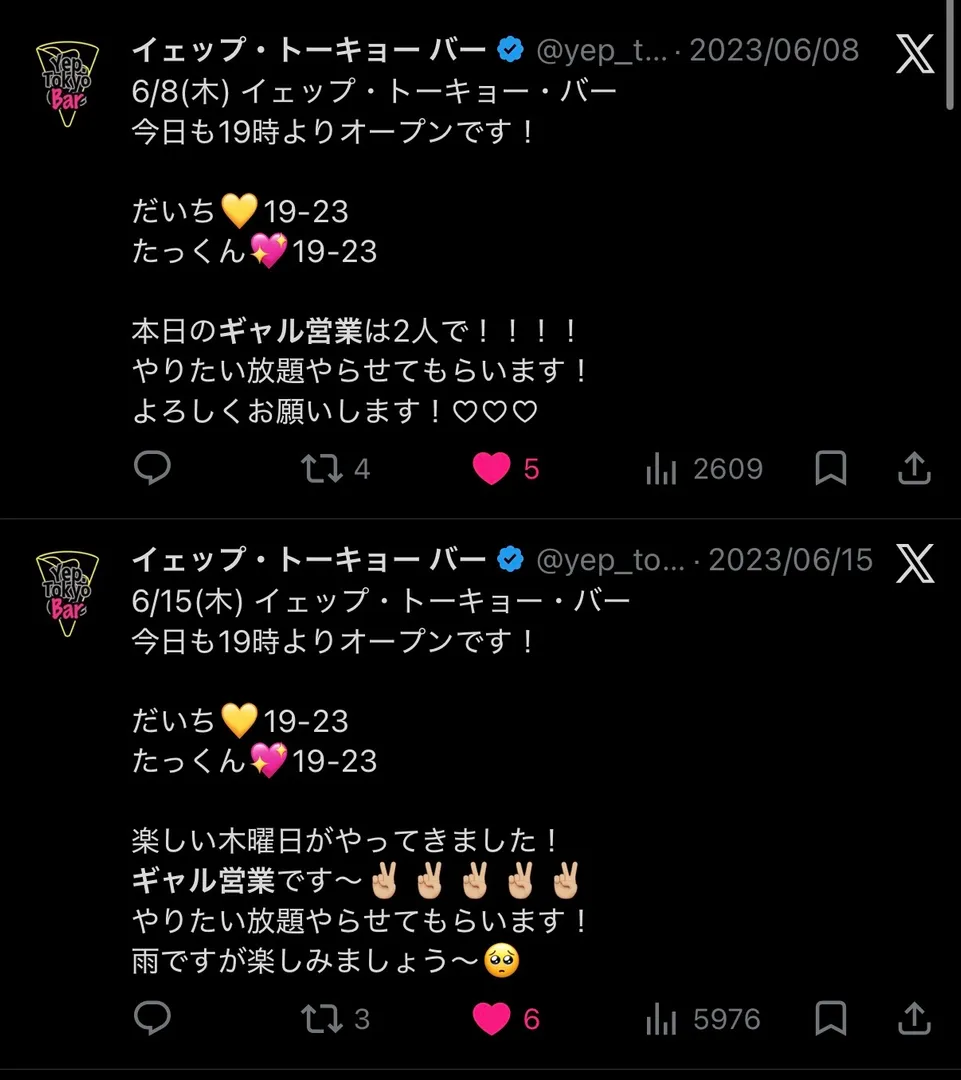View analytics for the 6/8(木) post
The height and width of the screenshot is (1080, 961).
[661, 468]
